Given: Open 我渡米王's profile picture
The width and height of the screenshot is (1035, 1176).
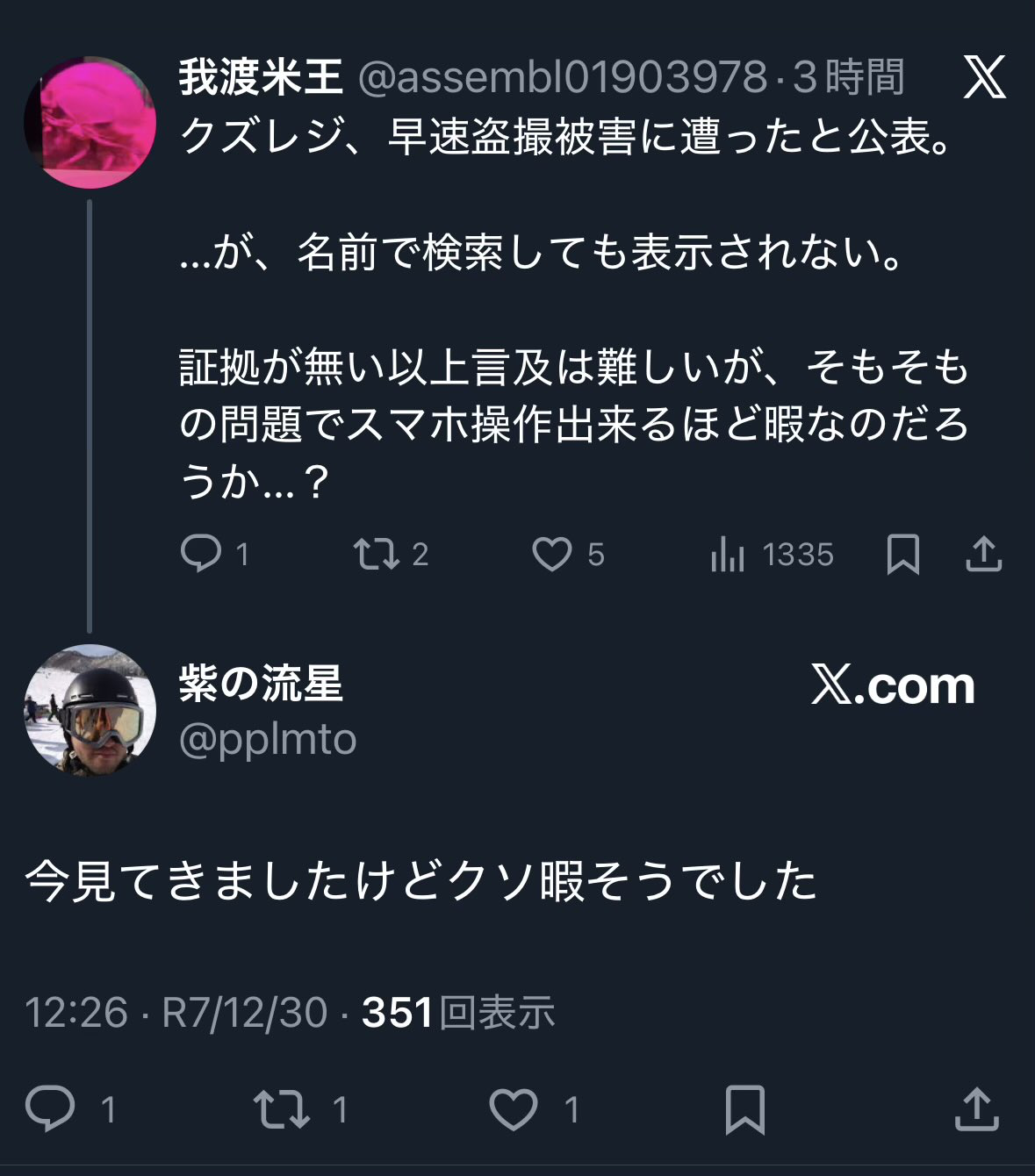Looking at the screenshot, I should point(90,123).
